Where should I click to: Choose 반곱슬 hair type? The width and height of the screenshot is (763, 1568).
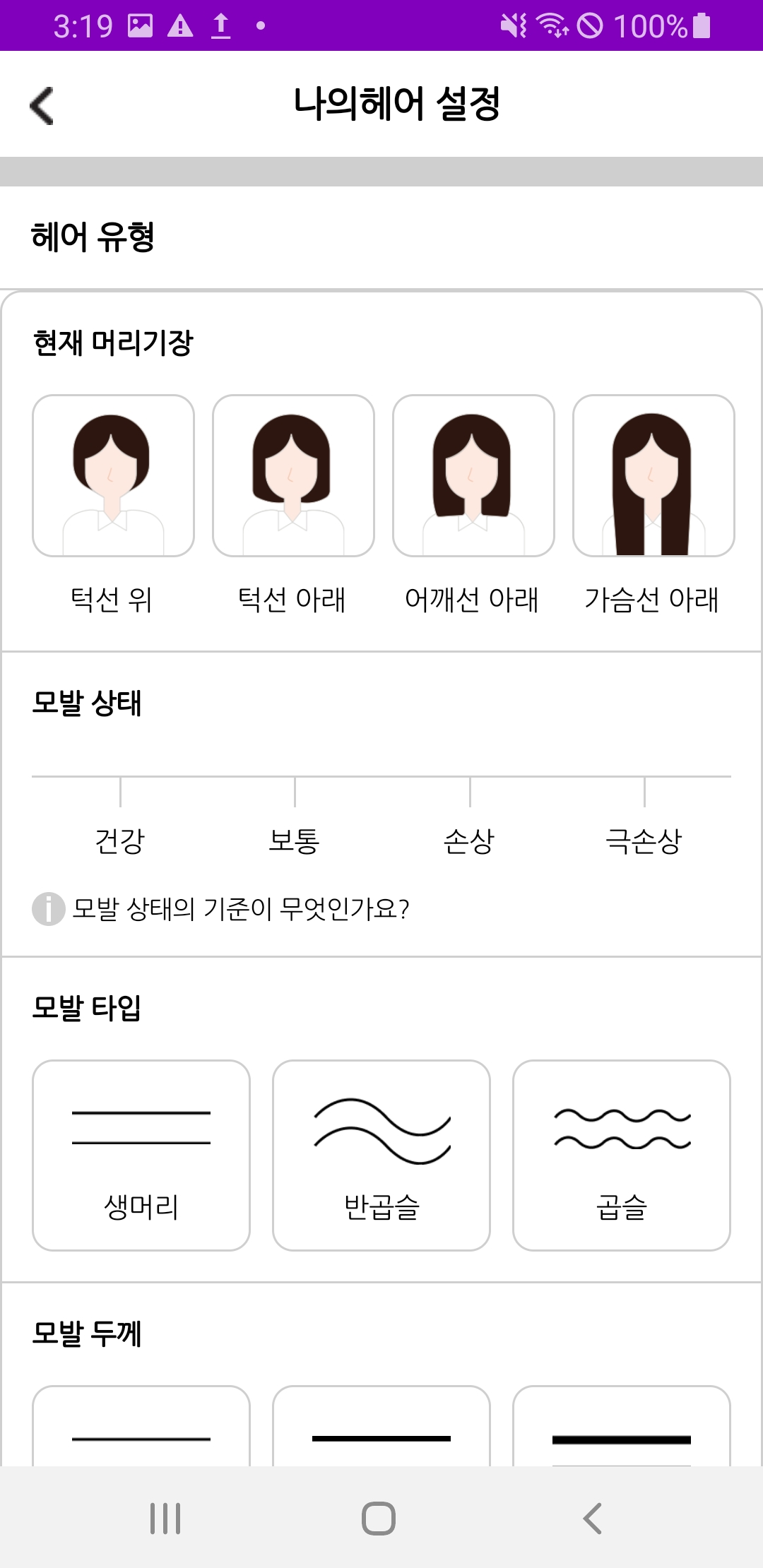pyautogui.click(x=381, y=1156)
